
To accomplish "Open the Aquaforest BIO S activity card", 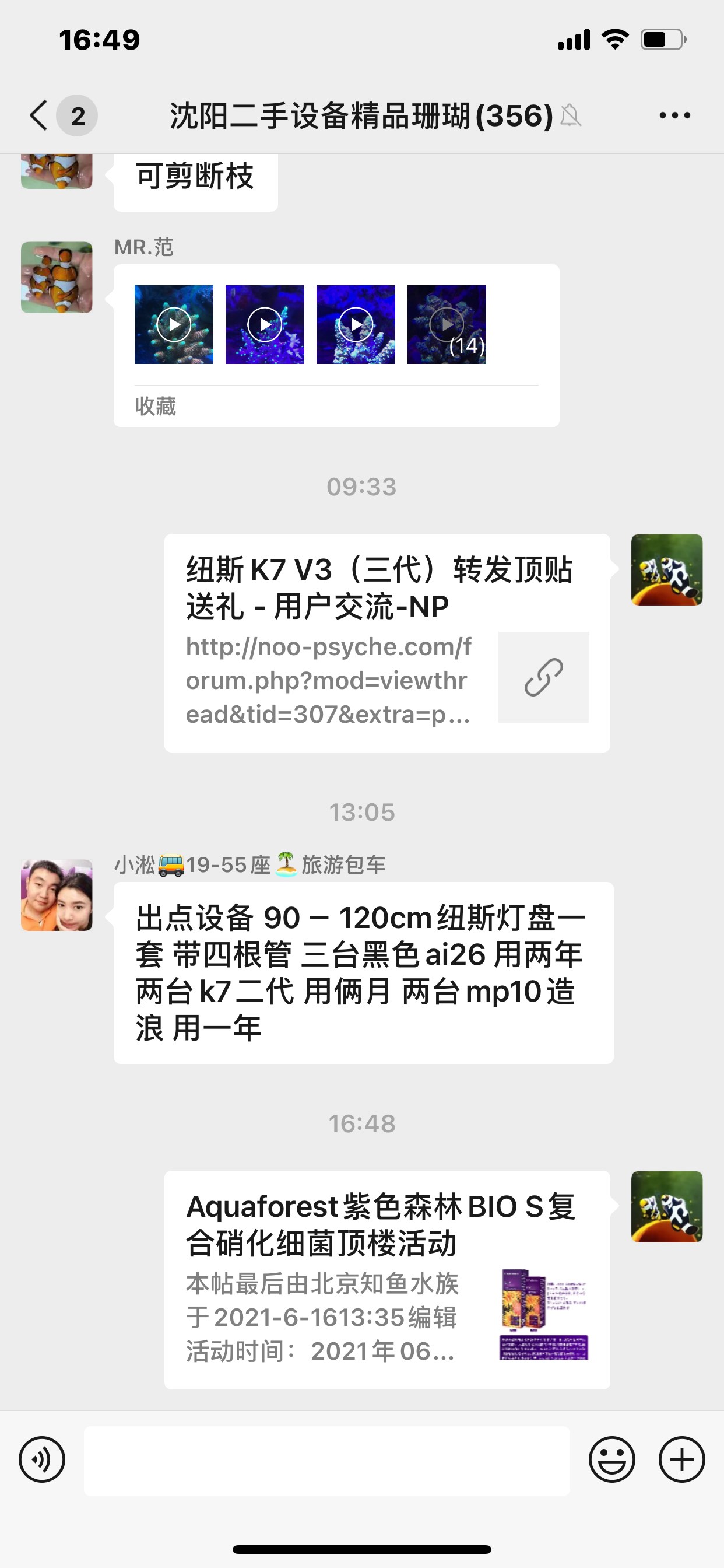I will tap(387, 1279).
